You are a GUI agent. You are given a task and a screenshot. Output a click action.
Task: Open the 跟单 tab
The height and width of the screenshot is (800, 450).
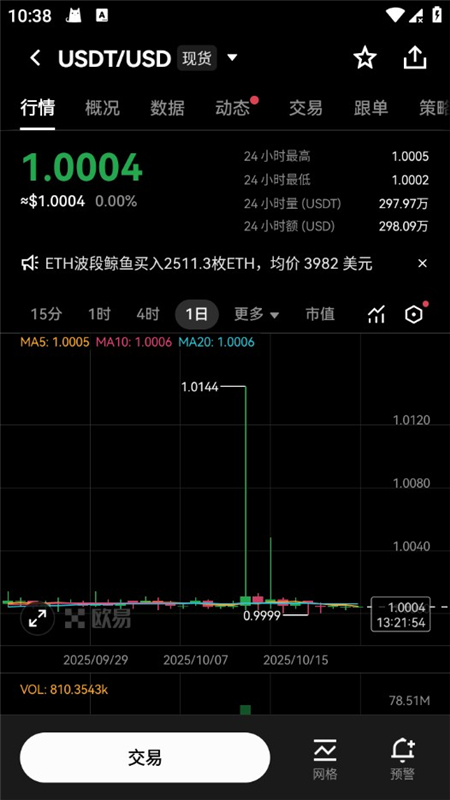pyautogui.click(x=371, y=108)
